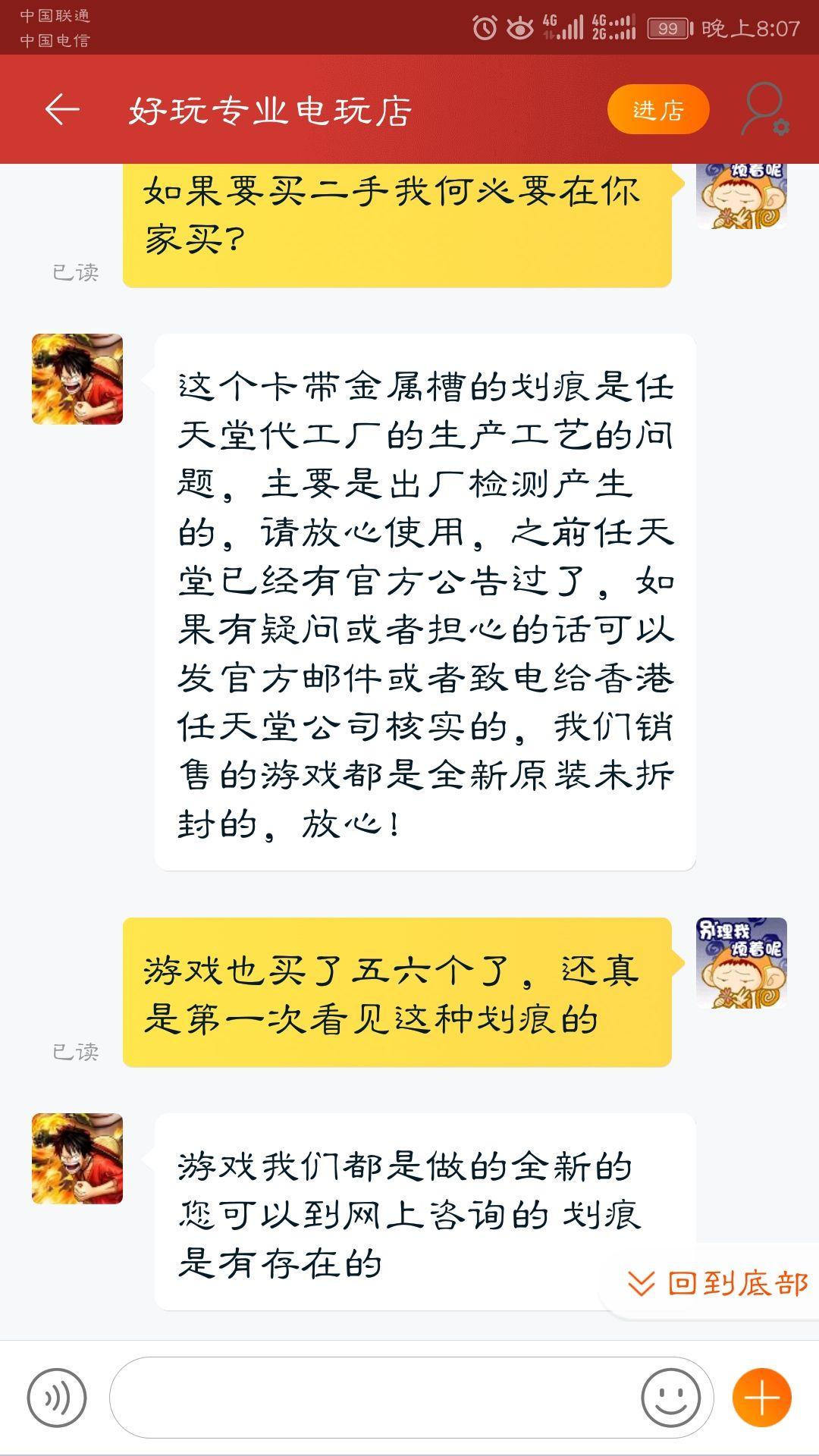
Task: Tap the seller's Luffy avatar beside 这个卡带金属槽 message
Action: pos(77,379)
